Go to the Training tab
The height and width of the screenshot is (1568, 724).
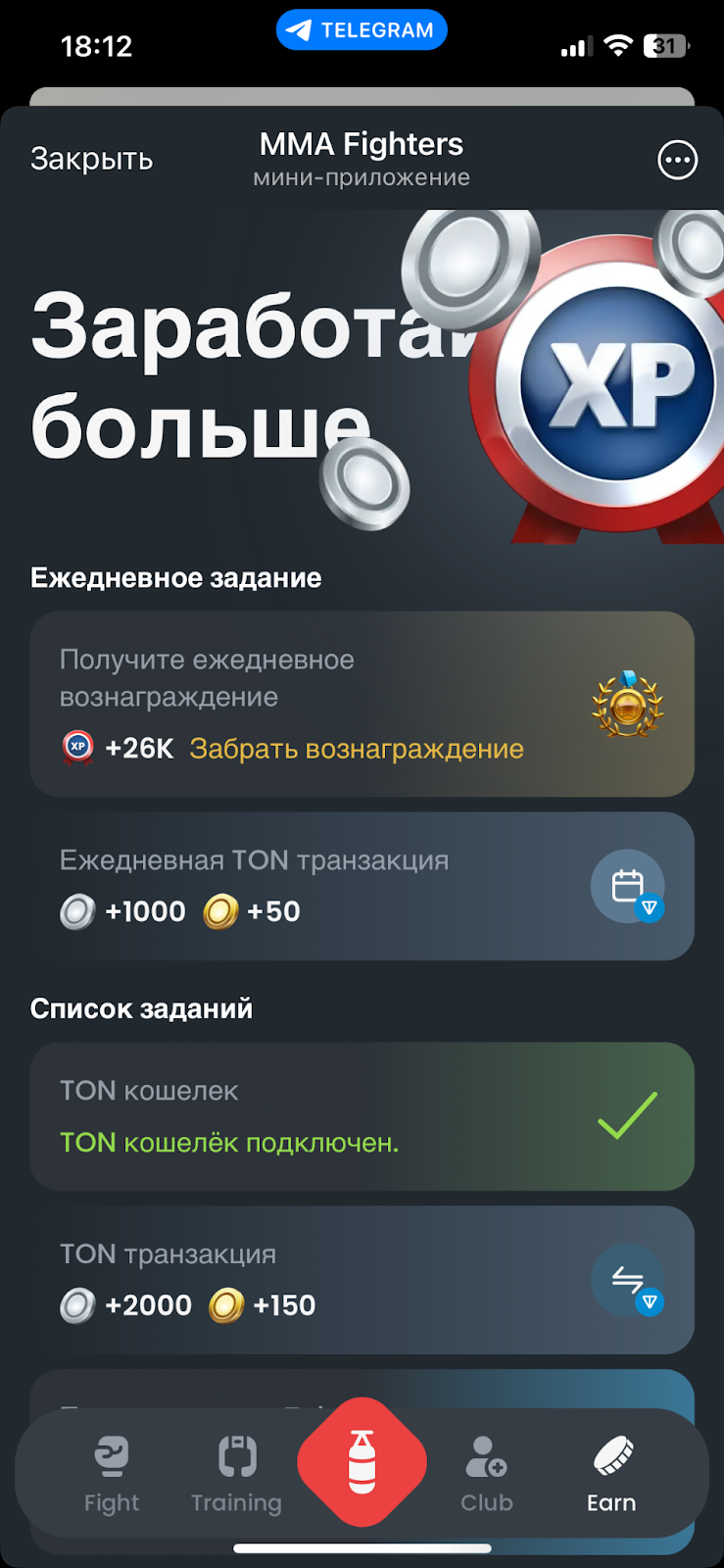pos(236,1474)
